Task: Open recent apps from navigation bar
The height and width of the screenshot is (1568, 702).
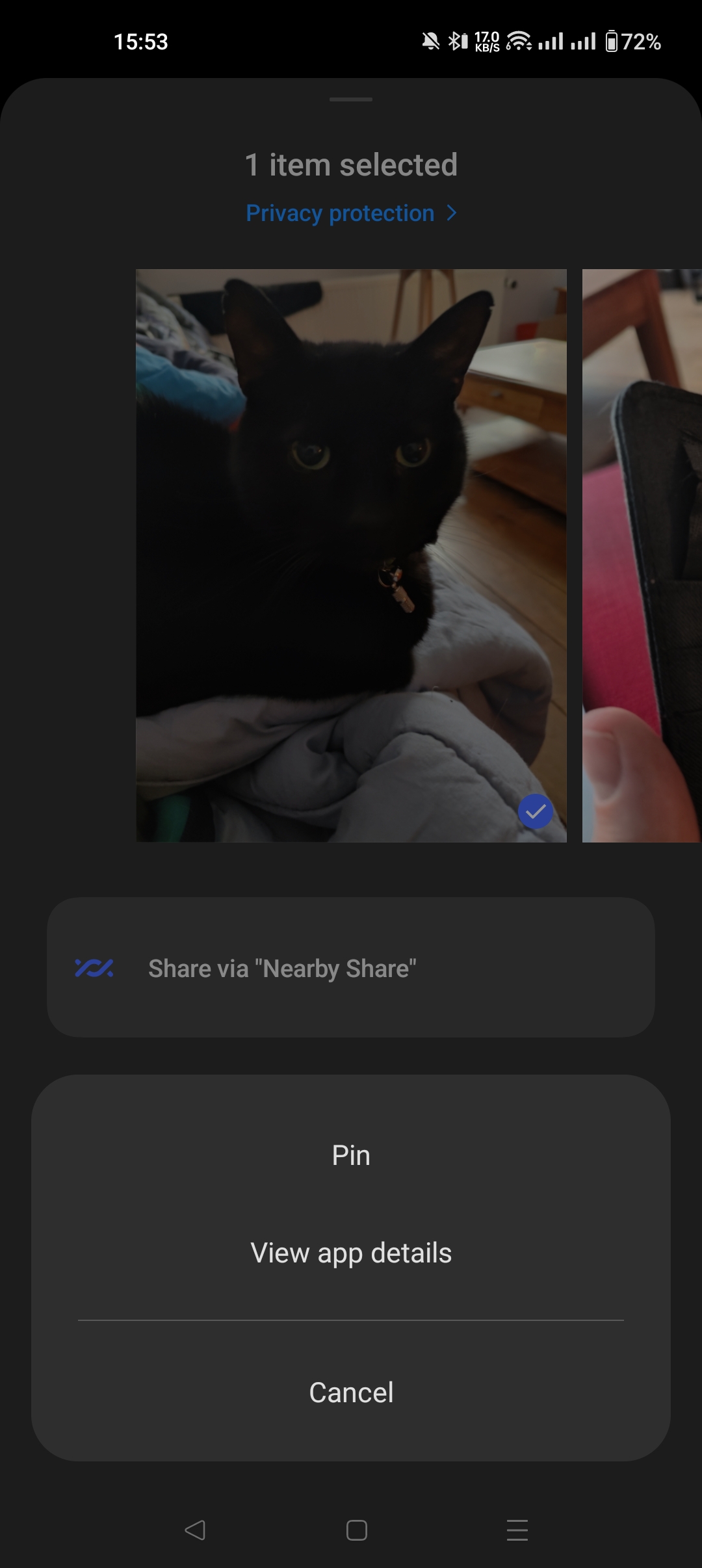Action: click(517, 1530)
